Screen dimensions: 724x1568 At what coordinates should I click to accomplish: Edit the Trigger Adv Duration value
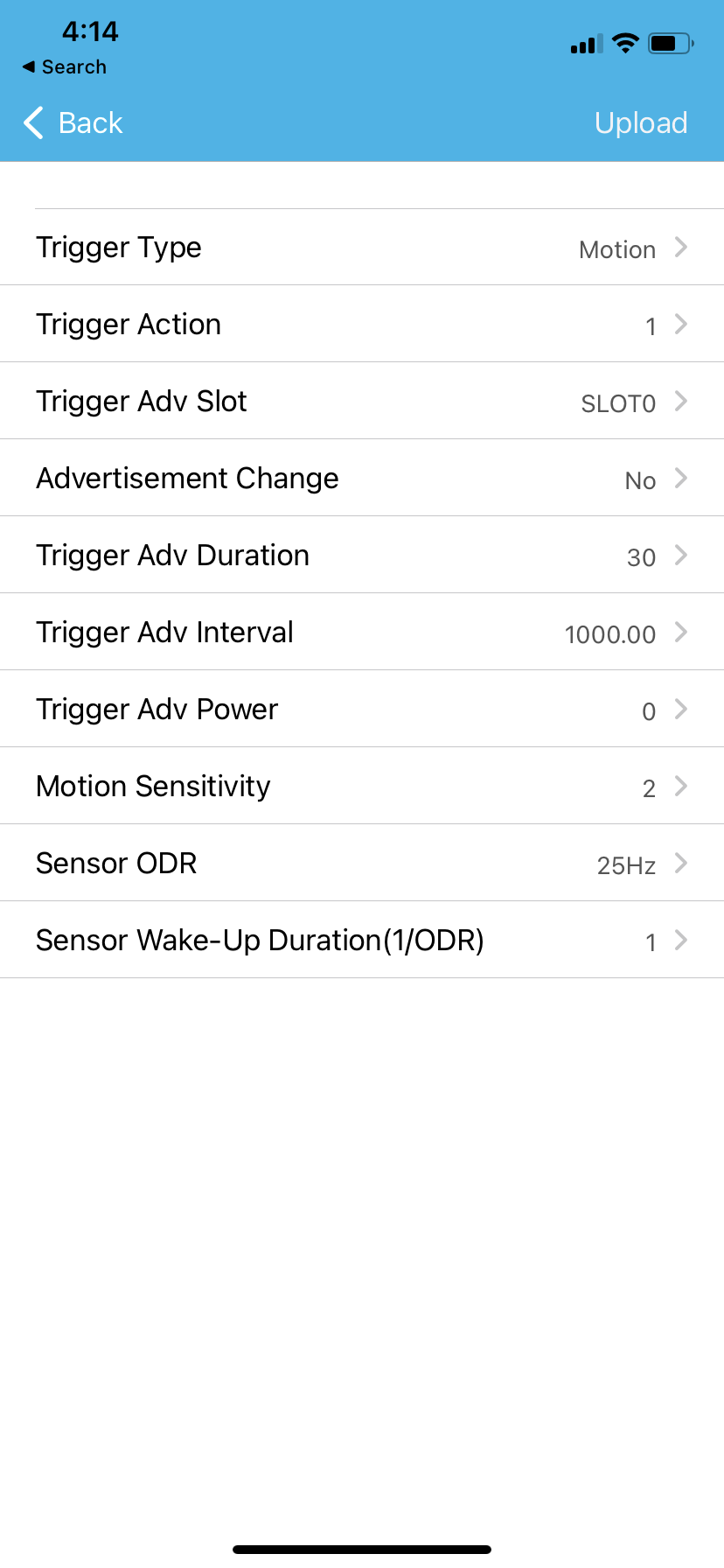(x=362, y=555)
